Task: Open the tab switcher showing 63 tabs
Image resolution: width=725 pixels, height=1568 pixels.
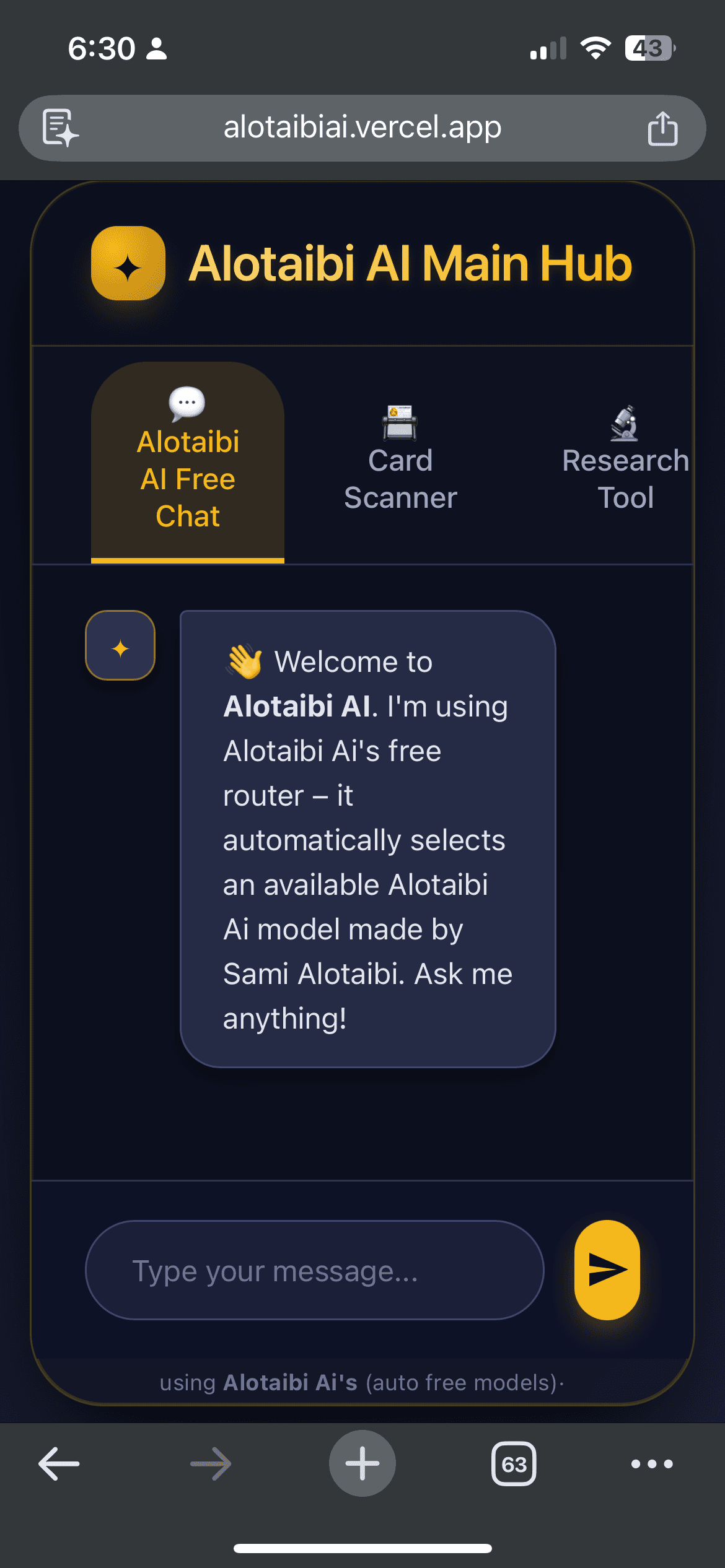Action: point(514,1463)
